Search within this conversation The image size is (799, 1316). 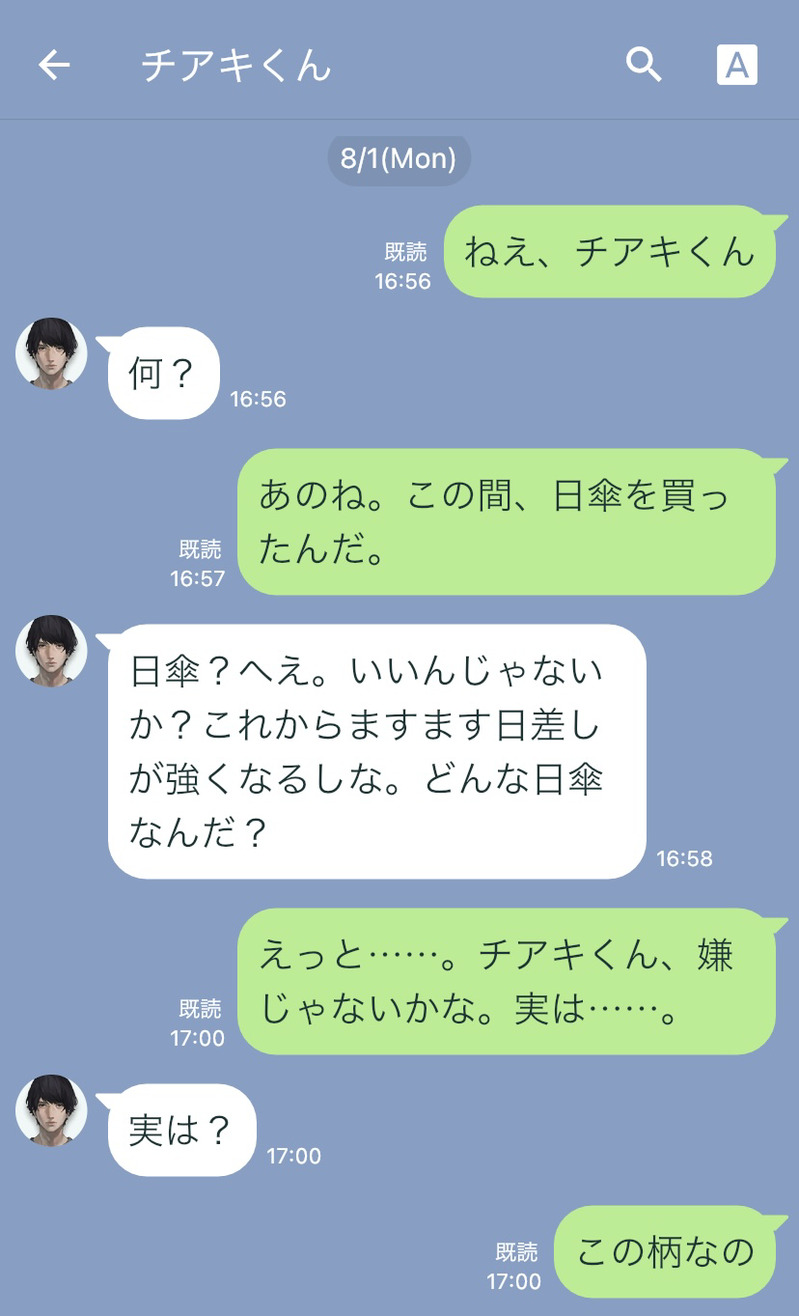click(644, 65)
